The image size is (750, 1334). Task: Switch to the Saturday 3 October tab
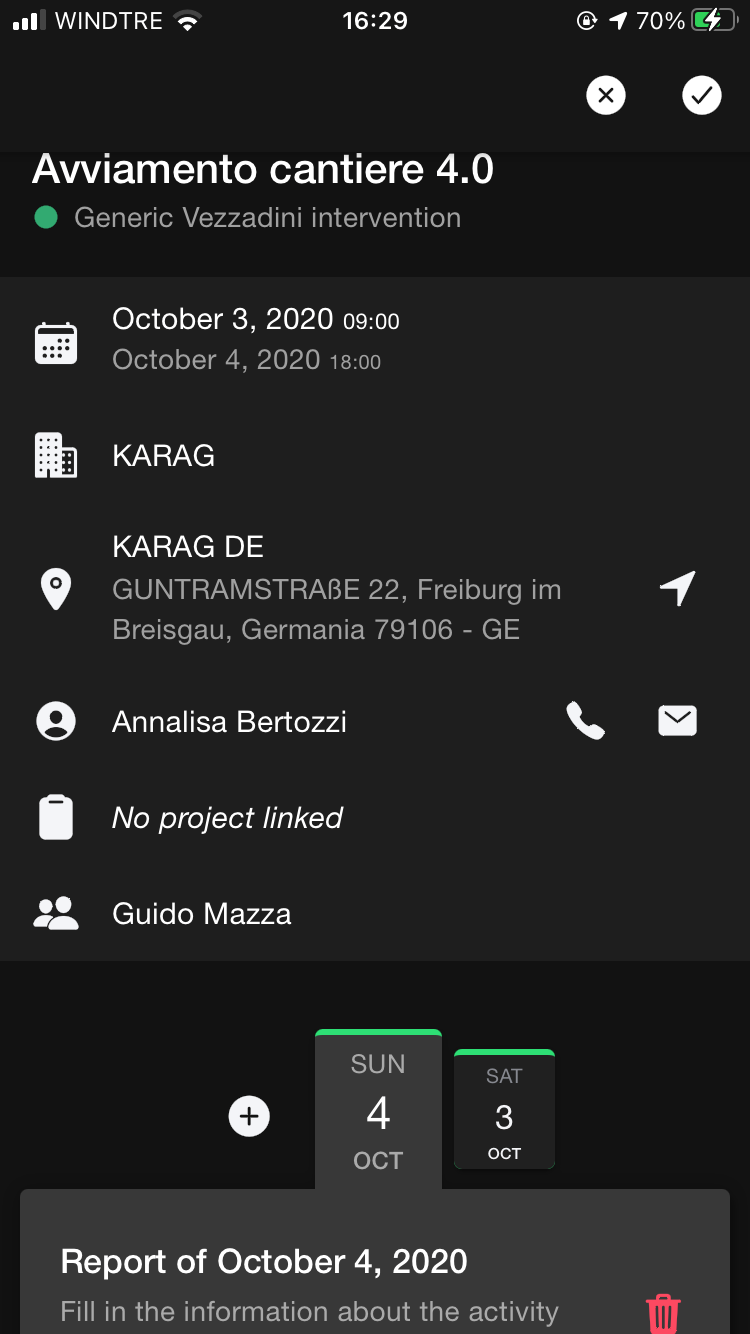pos(504,1112)
